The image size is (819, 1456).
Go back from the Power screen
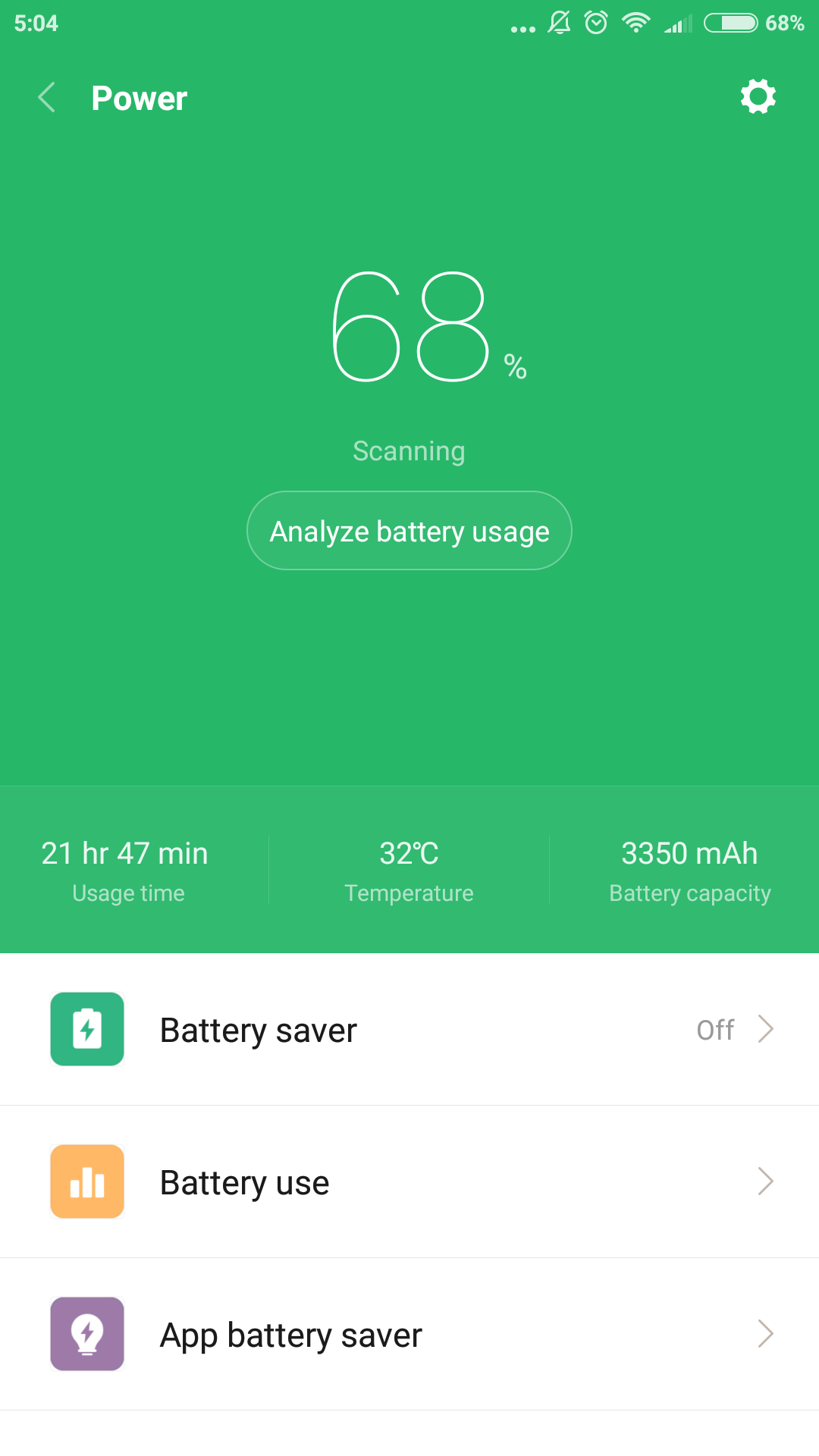pos(47,98)
